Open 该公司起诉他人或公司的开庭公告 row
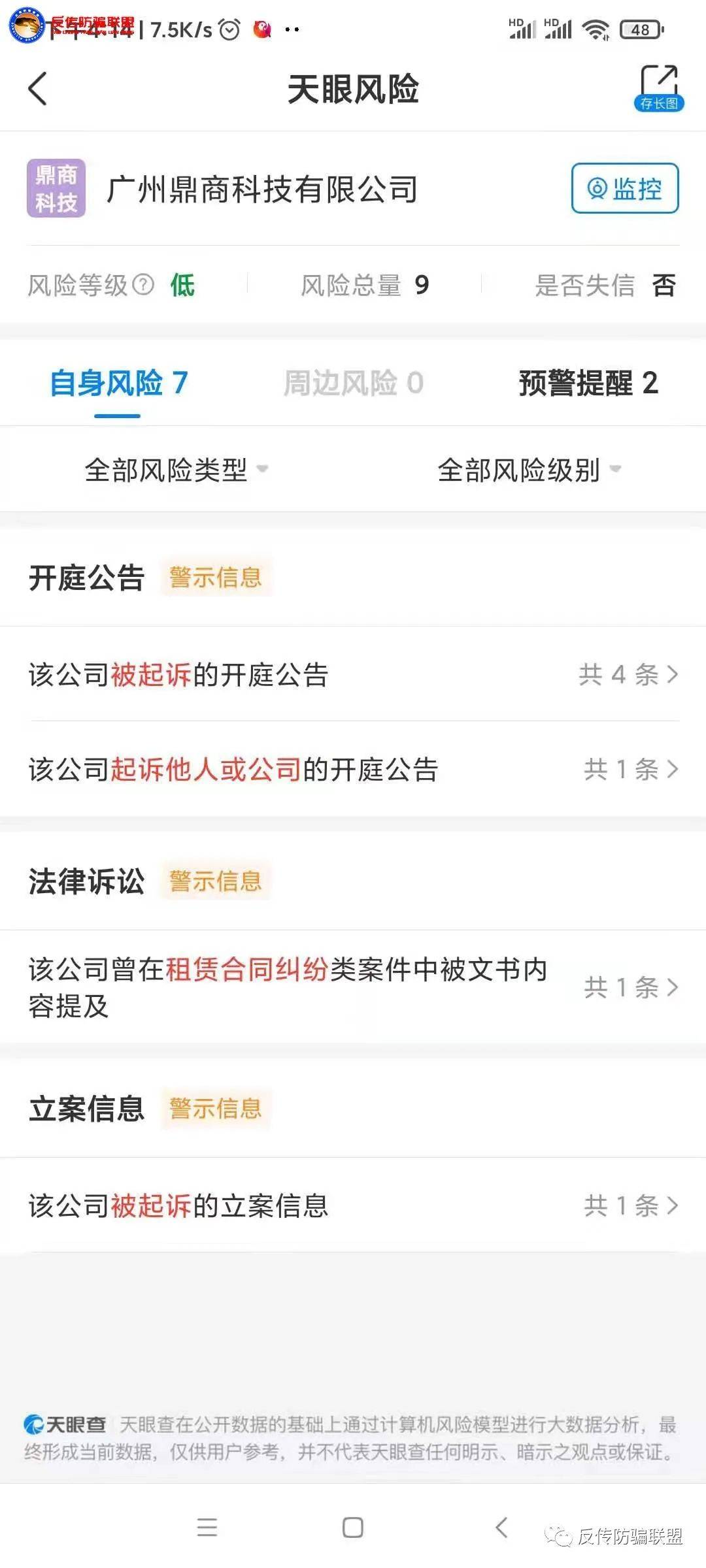The width and height of the screenshot is (706, 1568). pyautogui.click(x=353, y=769)
